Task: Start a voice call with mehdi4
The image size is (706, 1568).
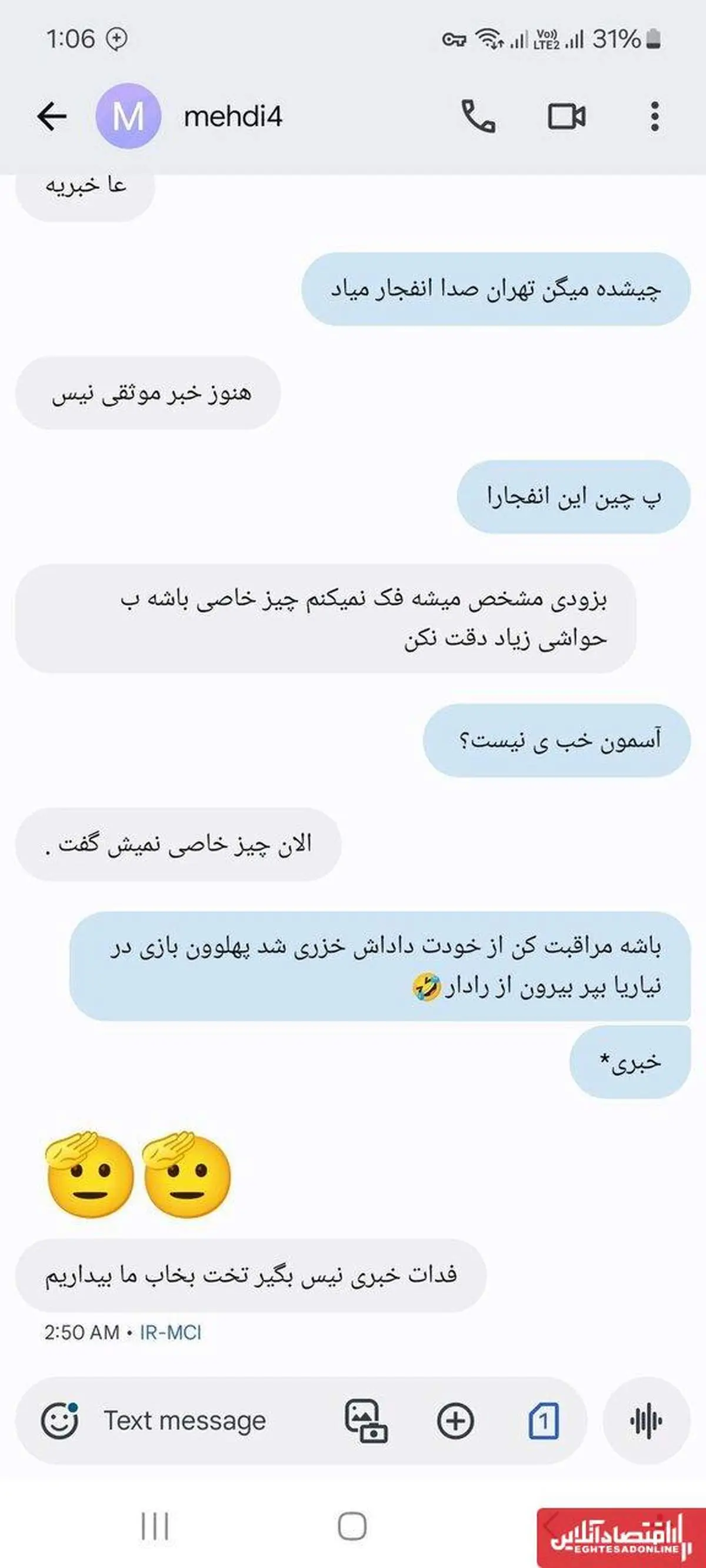Action: [478, 116]
